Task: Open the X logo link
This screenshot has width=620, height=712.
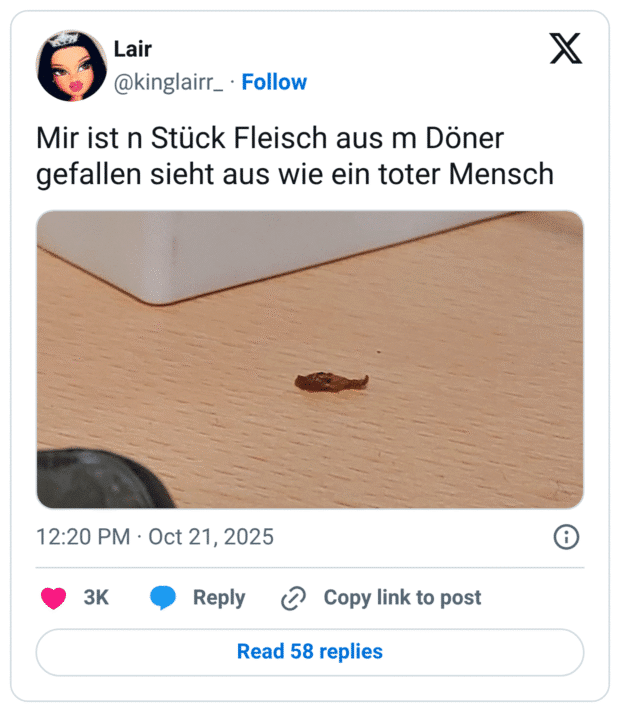Action: [x=566, y=49]
